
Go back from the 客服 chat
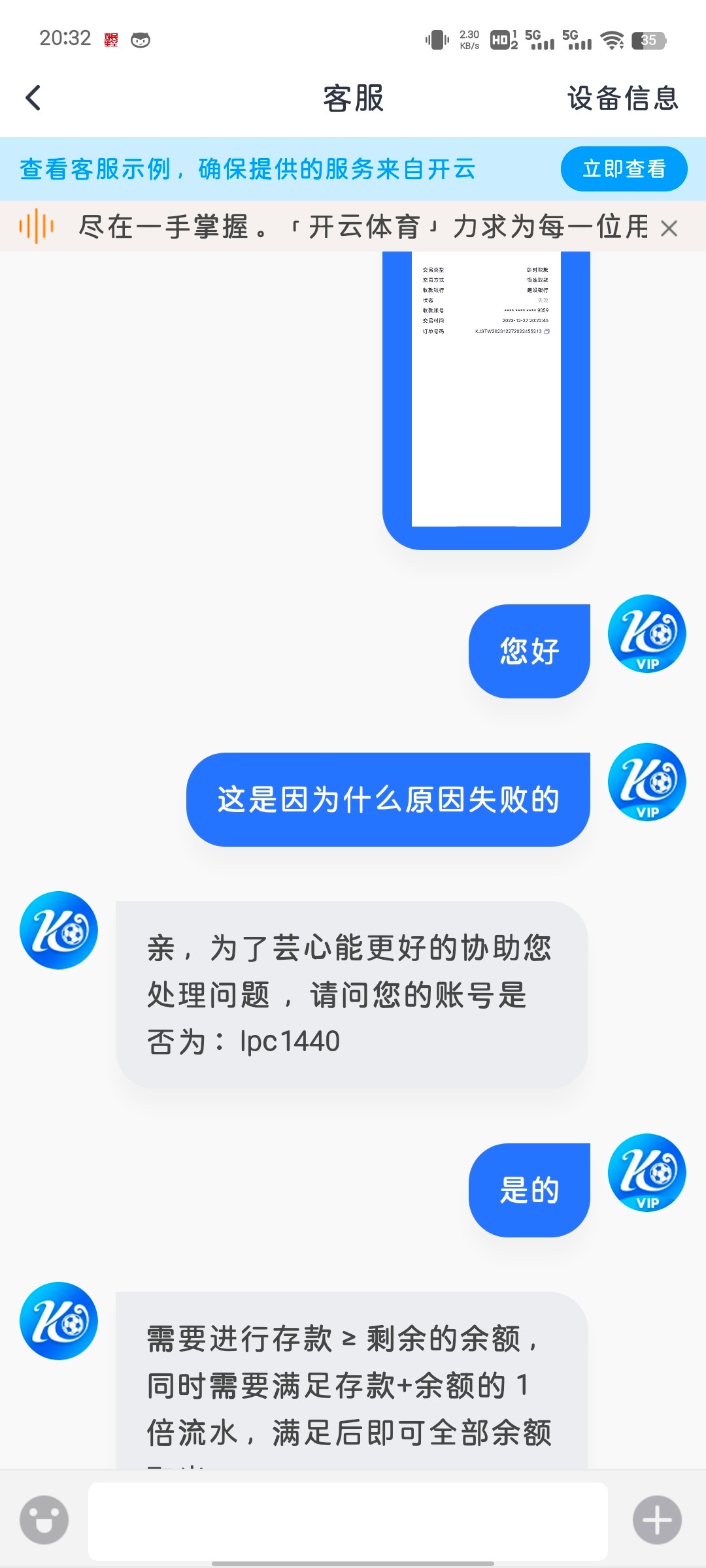click(33, 99)
